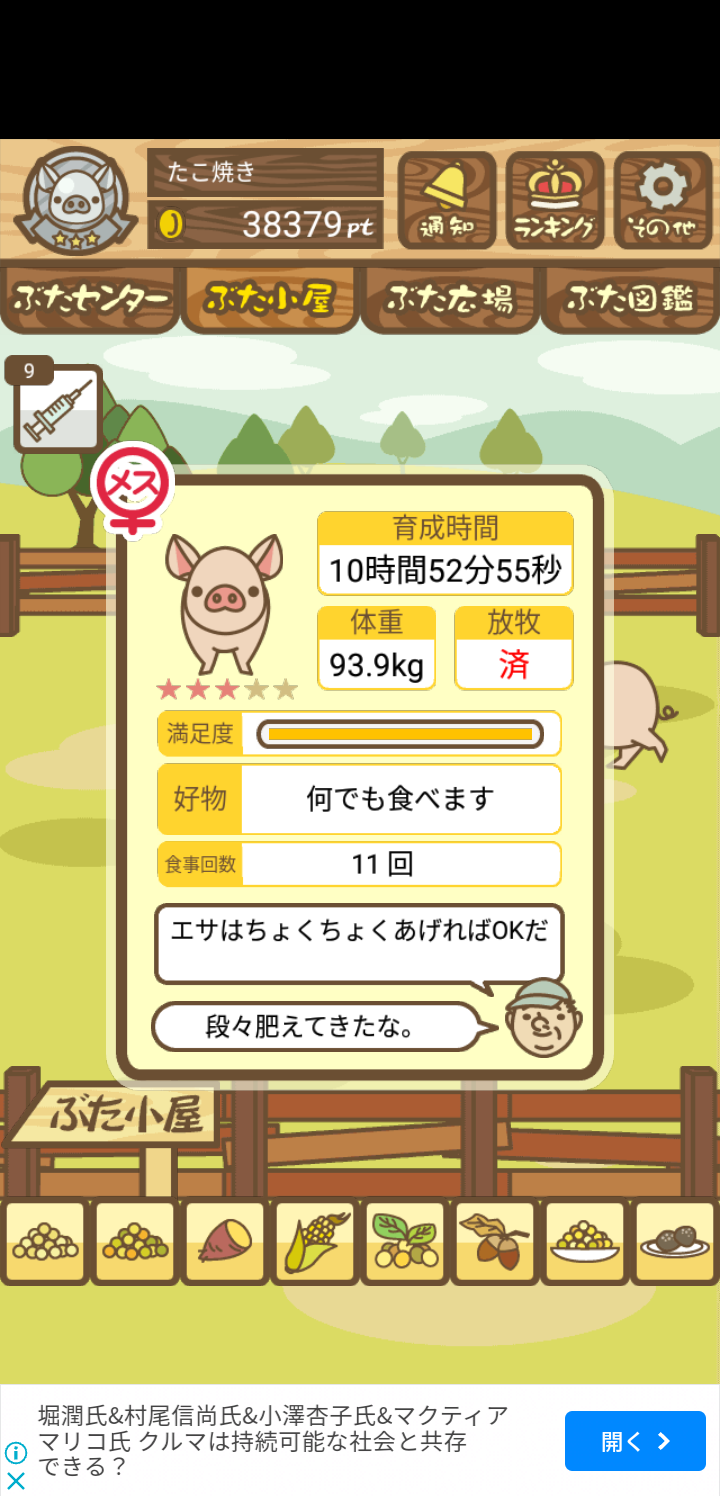Open the ランキング crown button
This screenshot has width=720, height=1496.
coord(554,200)
